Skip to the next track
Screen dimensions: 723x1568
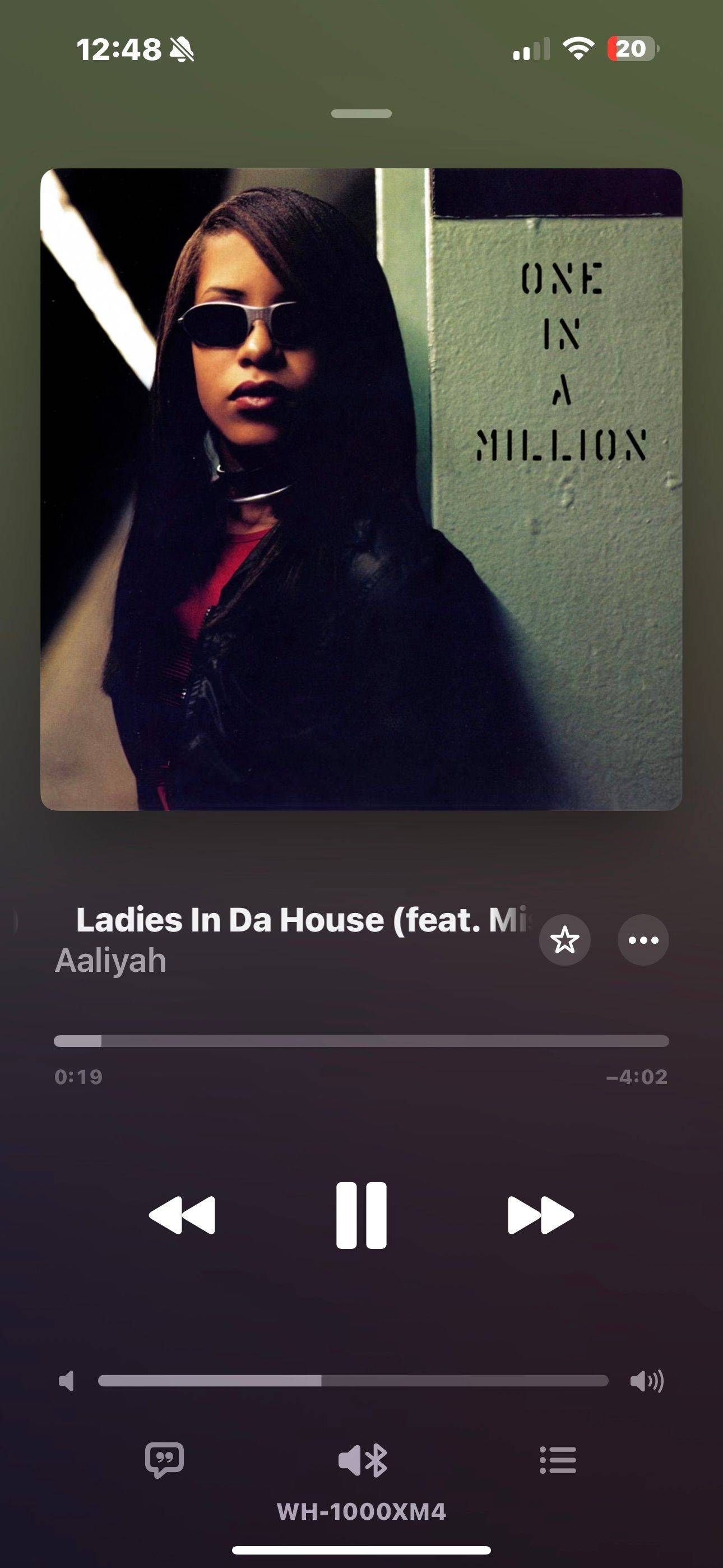(x=540, y=1216)
